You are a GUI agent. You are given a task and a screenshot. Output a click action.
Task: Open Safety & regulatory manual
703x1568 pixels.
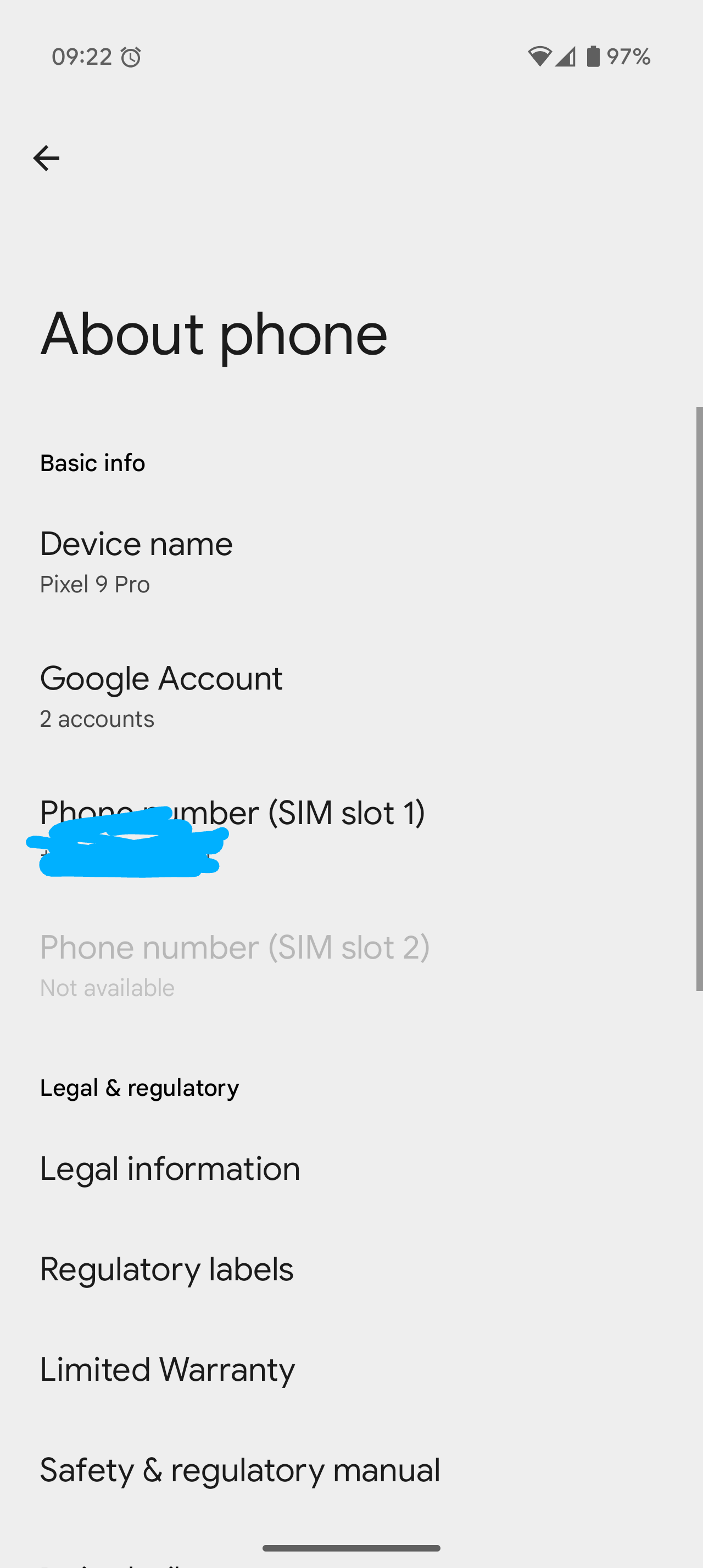click(351, 1470)
